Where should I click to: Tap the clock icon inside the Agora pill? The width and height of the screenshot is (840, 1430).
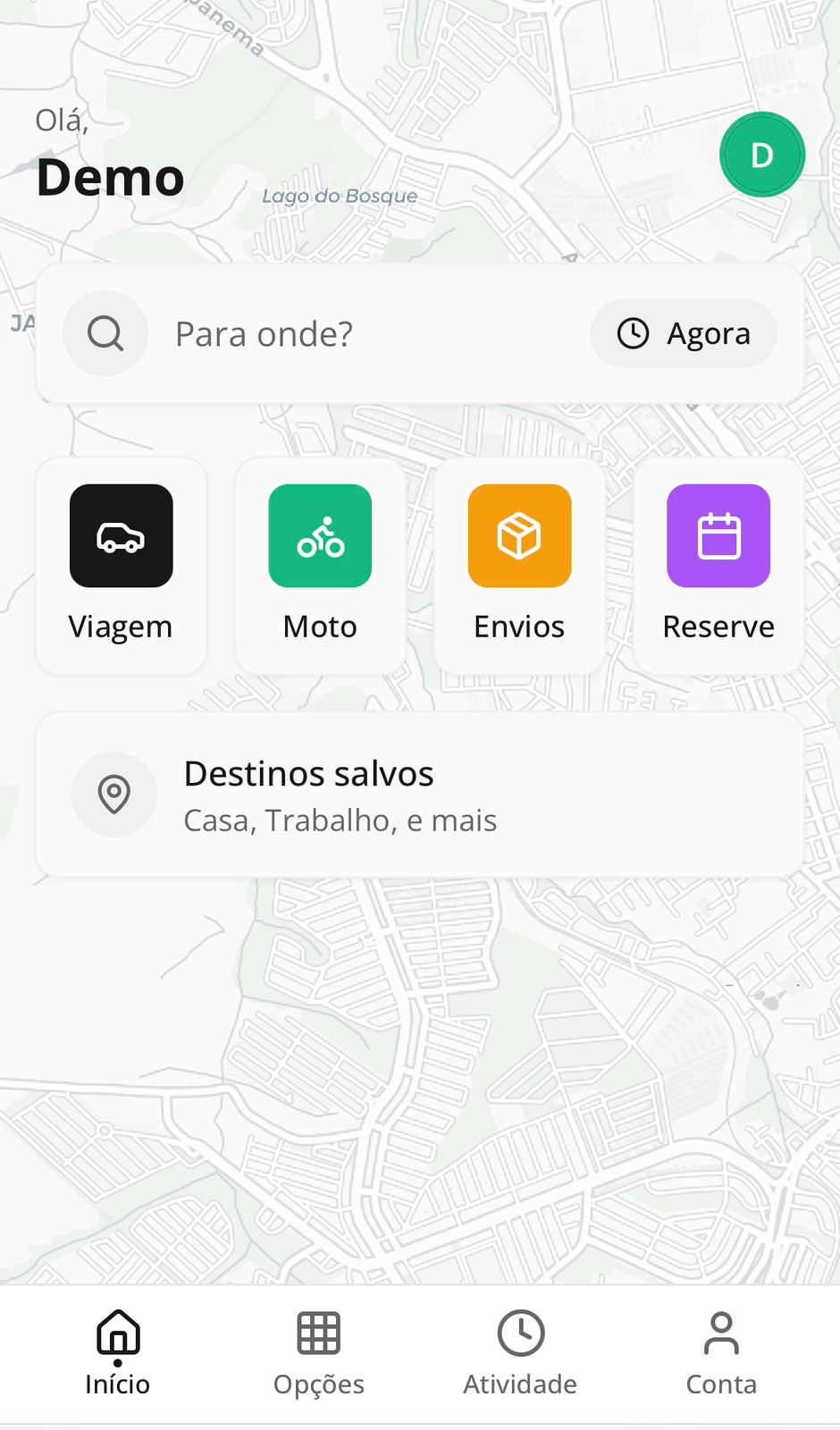coord(633,332)
